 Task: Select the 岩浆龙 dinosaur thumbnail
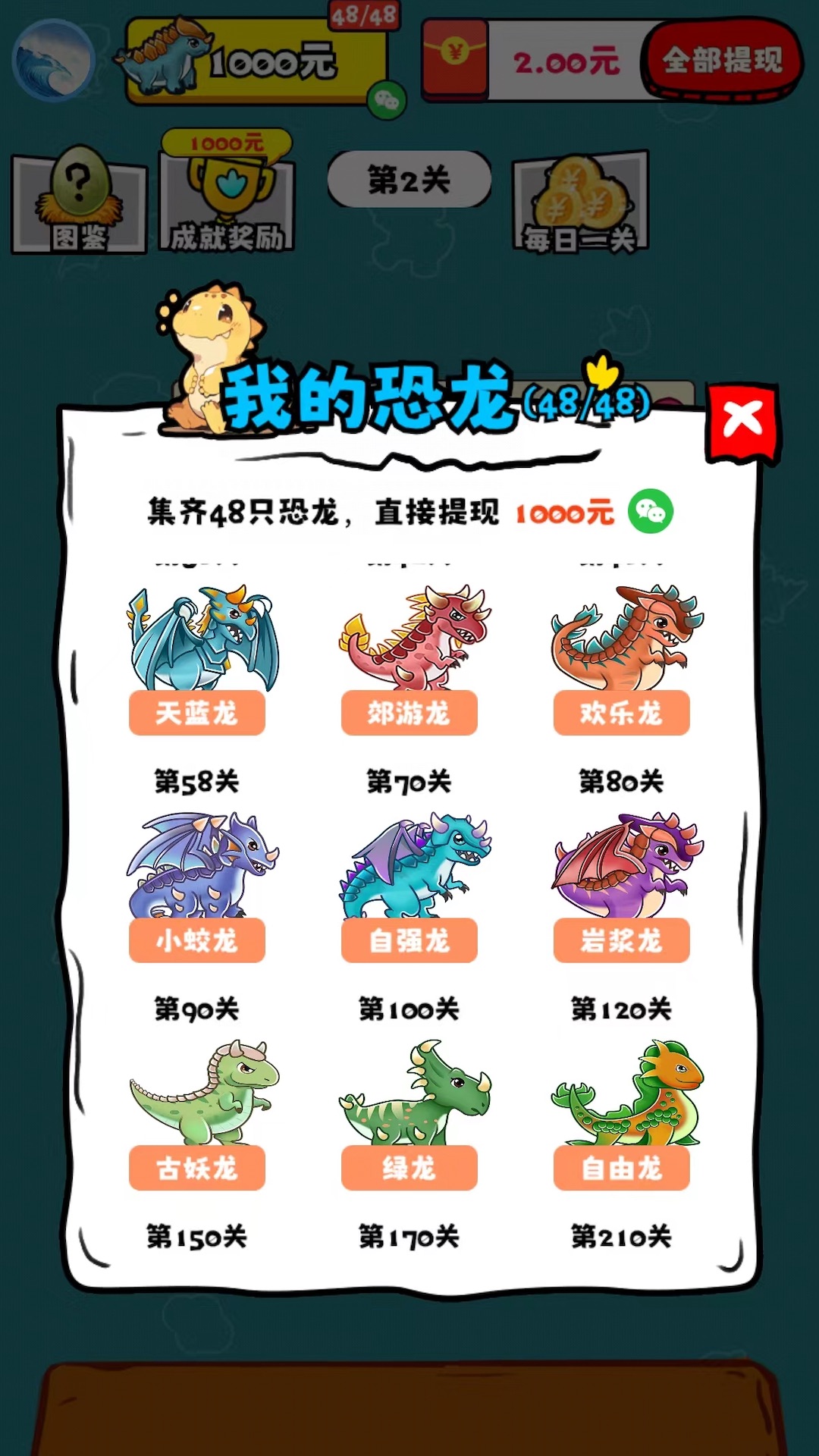pyautogui.click(x=623, y=868)
